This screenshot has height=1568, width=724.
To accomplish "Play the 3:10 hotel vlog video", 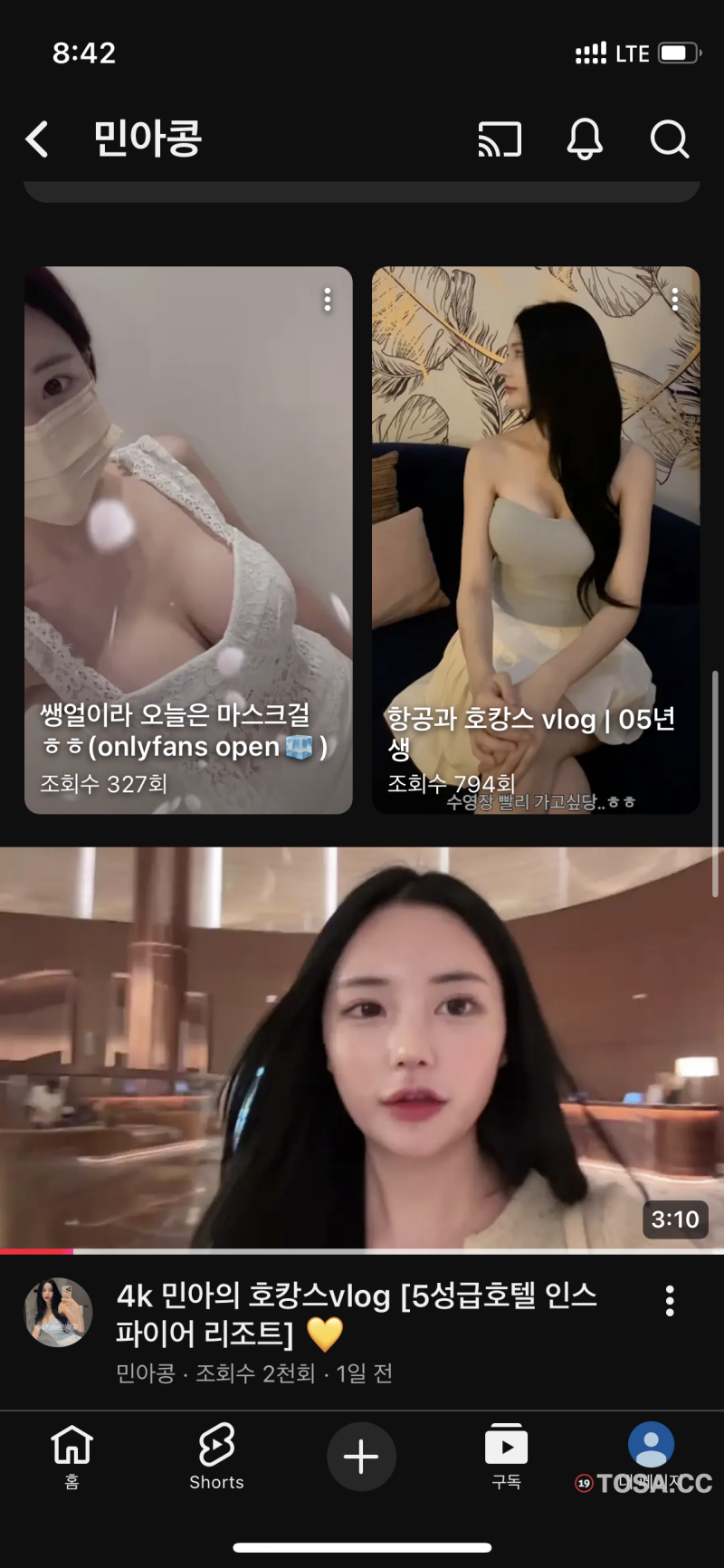I will tap(362, 1048).
